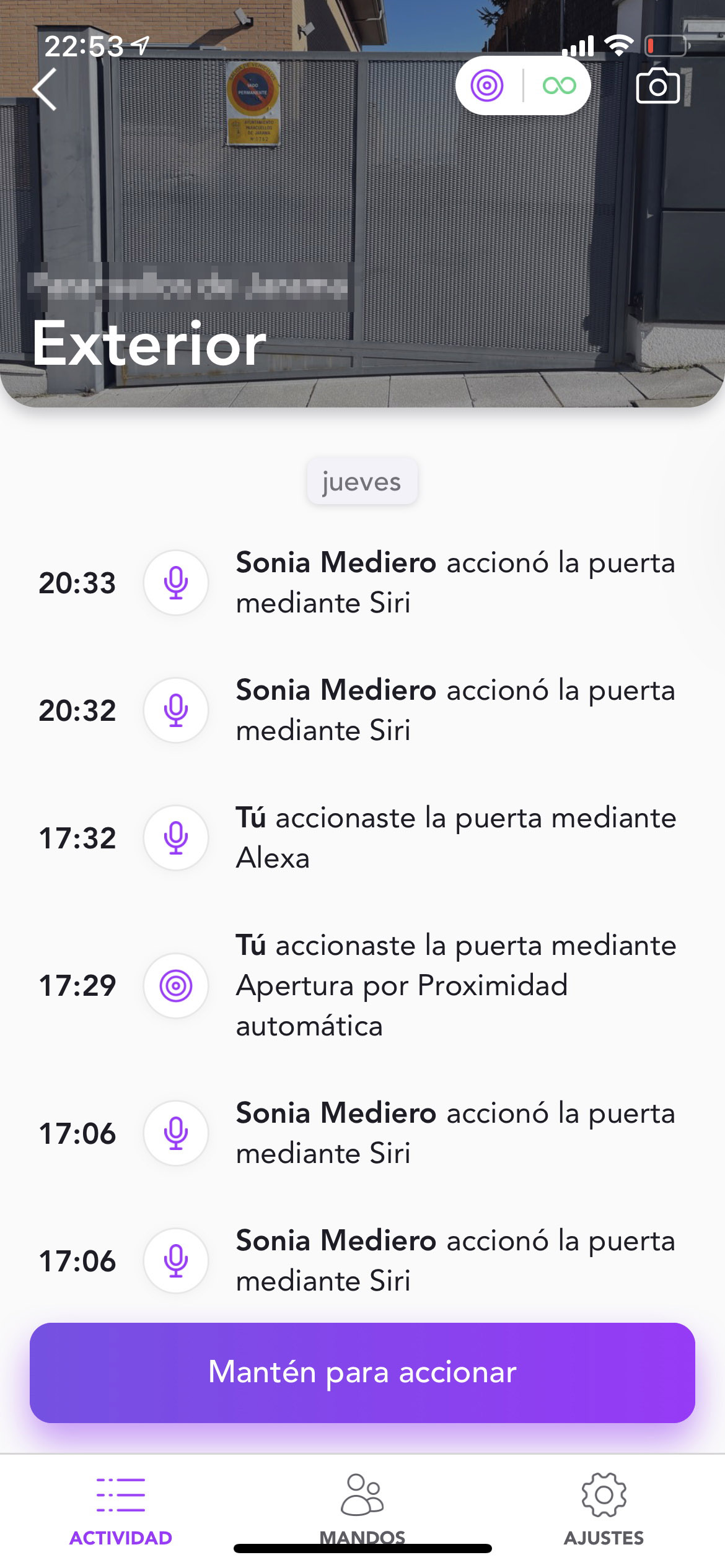The width and height of the screenshot is (725, 1568).
Task: Switch to the Mandos tab
Action: pos(362,1510)
